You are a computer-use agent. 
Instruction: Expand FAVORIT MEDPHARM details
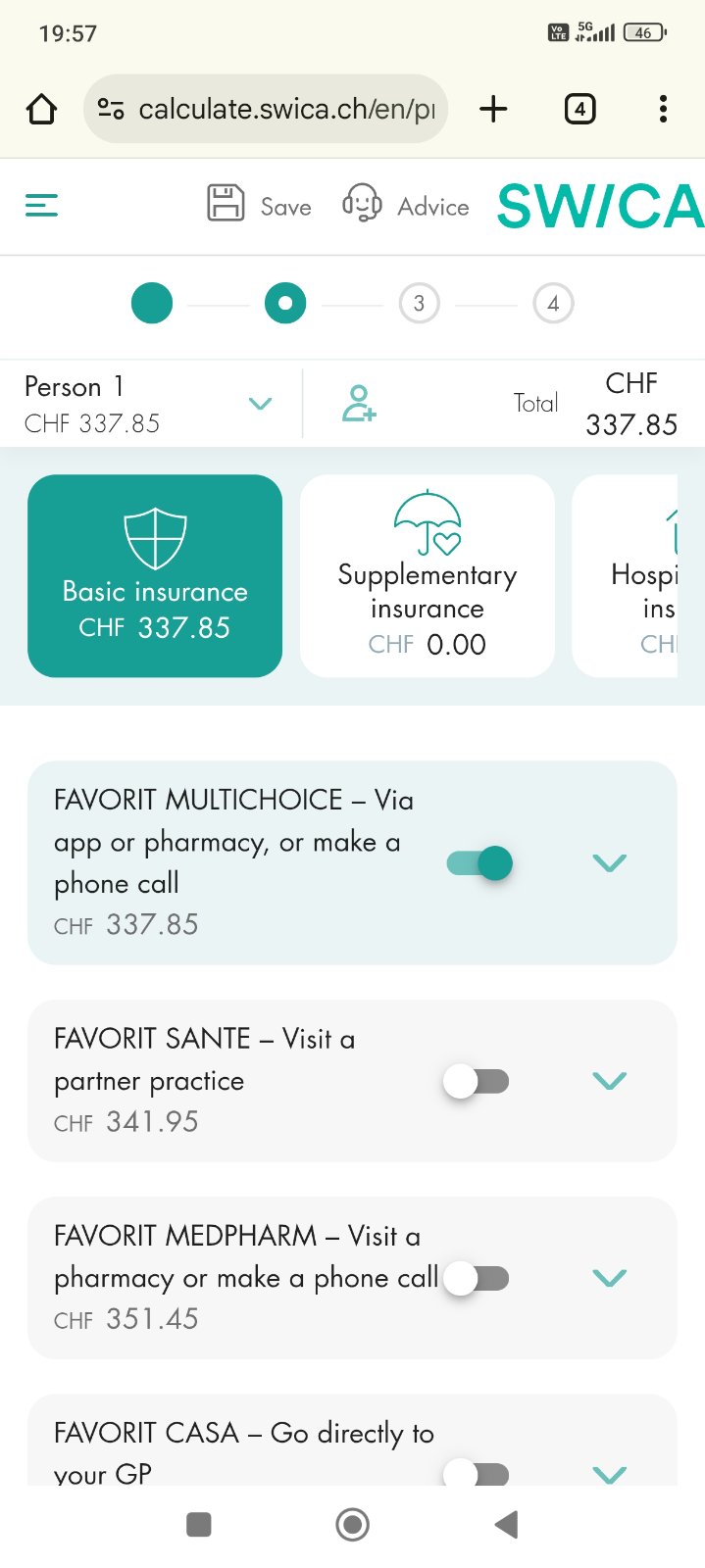(609, 1277)
